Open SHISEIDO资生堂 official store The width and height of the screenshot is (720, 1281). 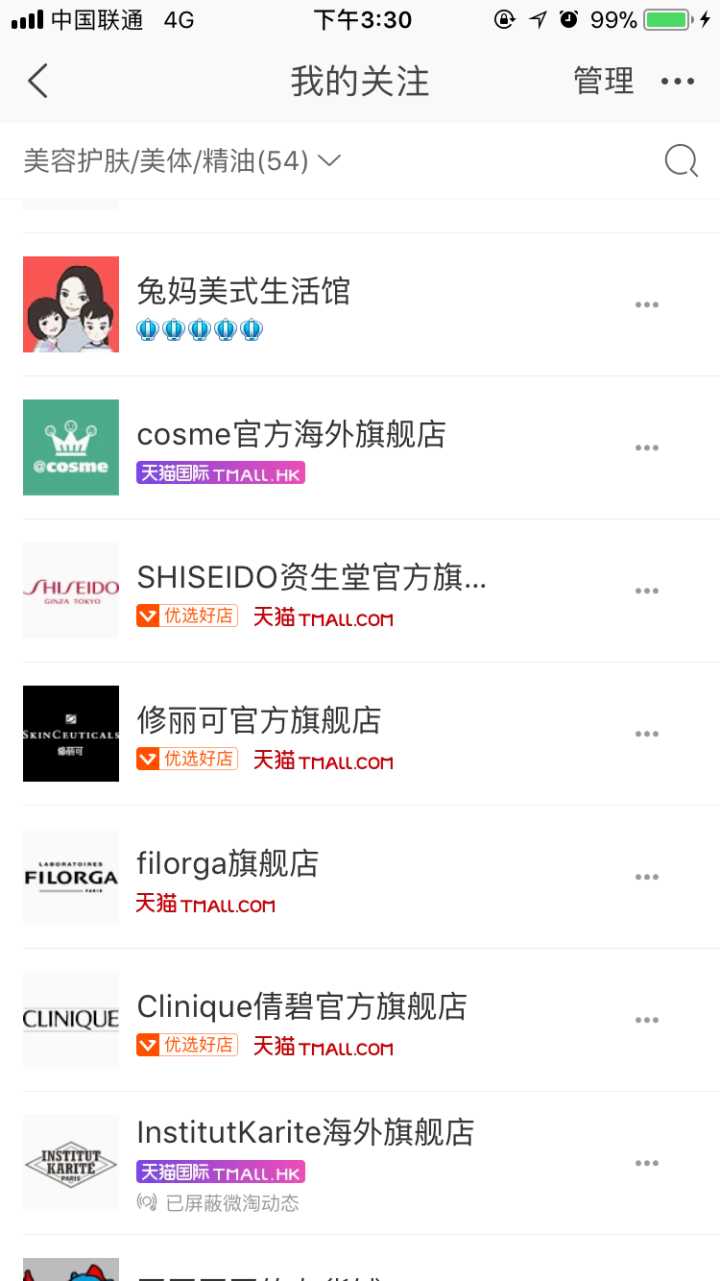coord(311,577)
